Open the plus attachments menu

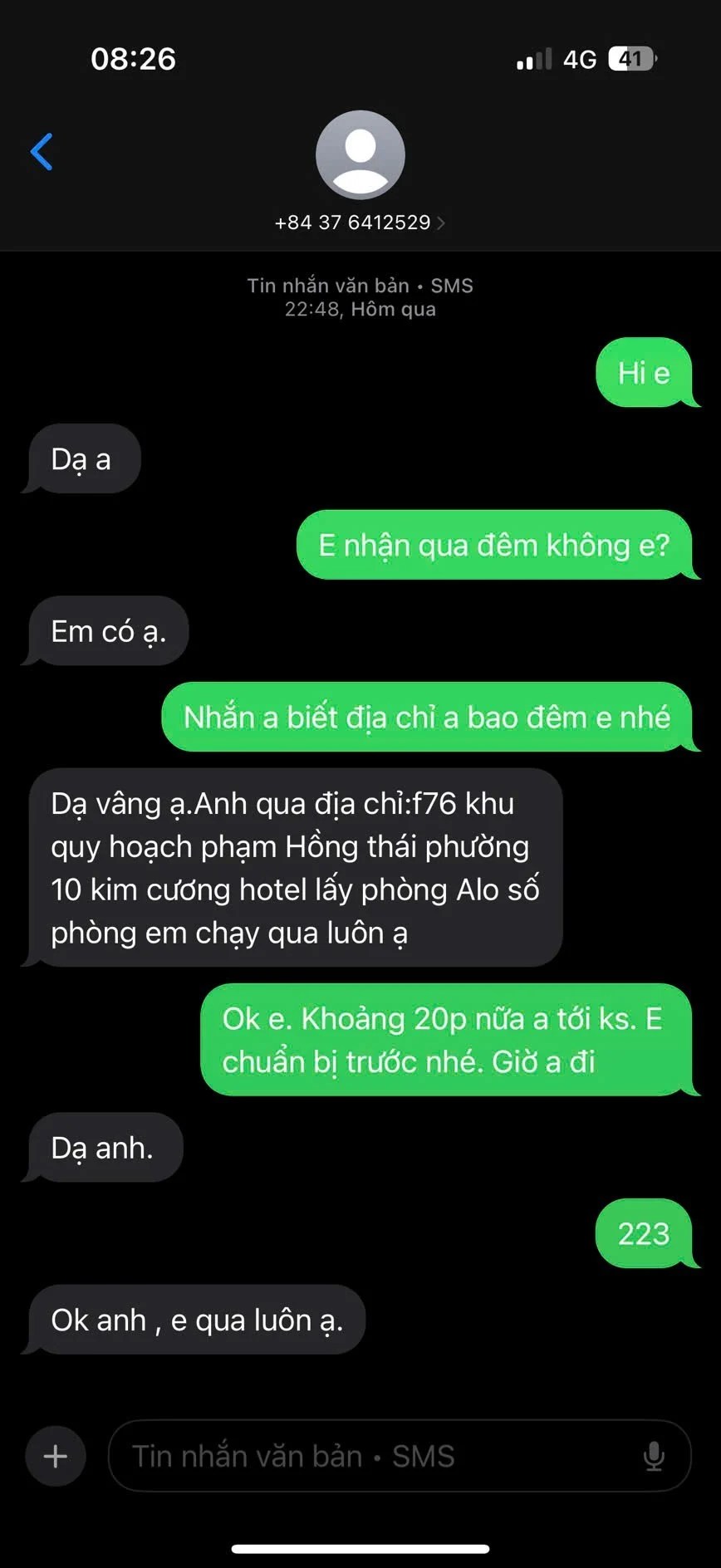point(56,1456)
